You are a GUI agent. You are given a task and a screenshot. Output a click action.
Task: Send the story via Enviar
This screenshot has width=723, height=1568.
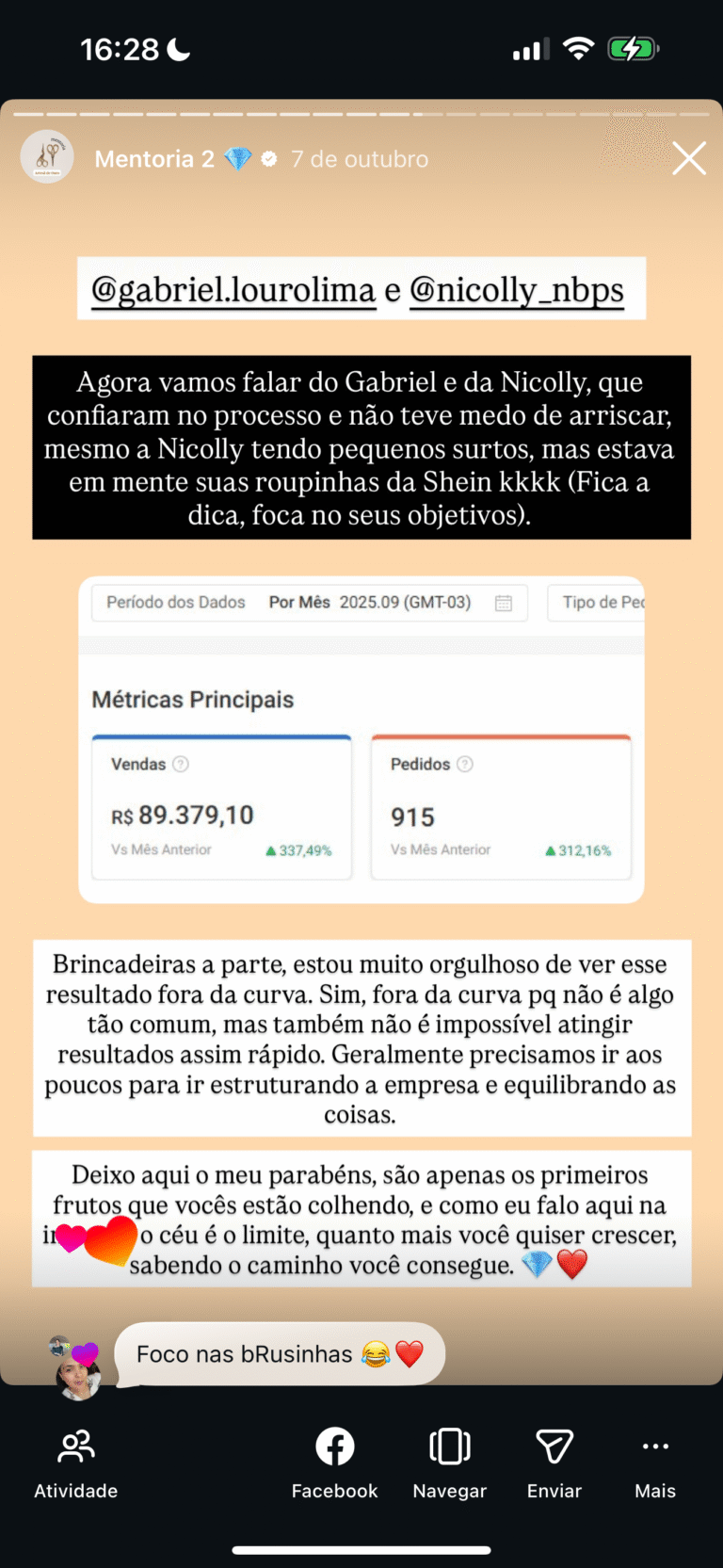(x=554, y=1462)
